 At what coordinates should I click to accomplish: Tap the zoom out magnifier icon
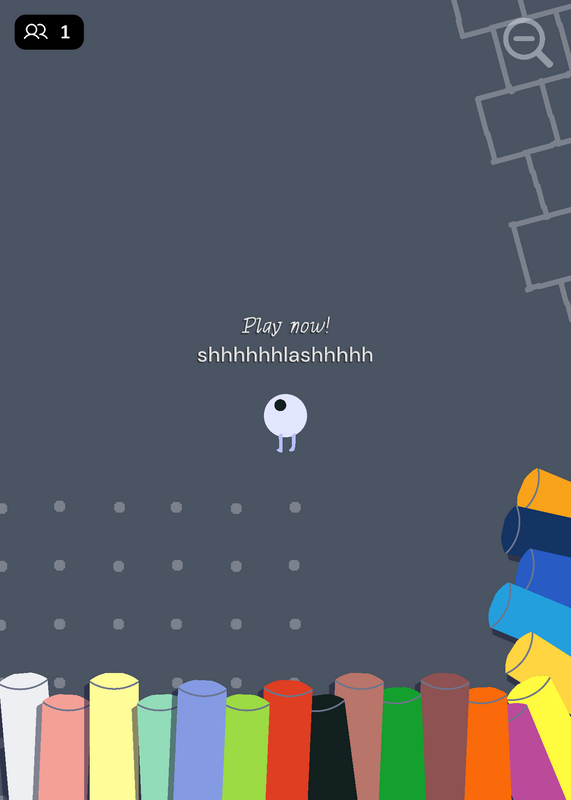pyautogui.click(x=528, y=43)
